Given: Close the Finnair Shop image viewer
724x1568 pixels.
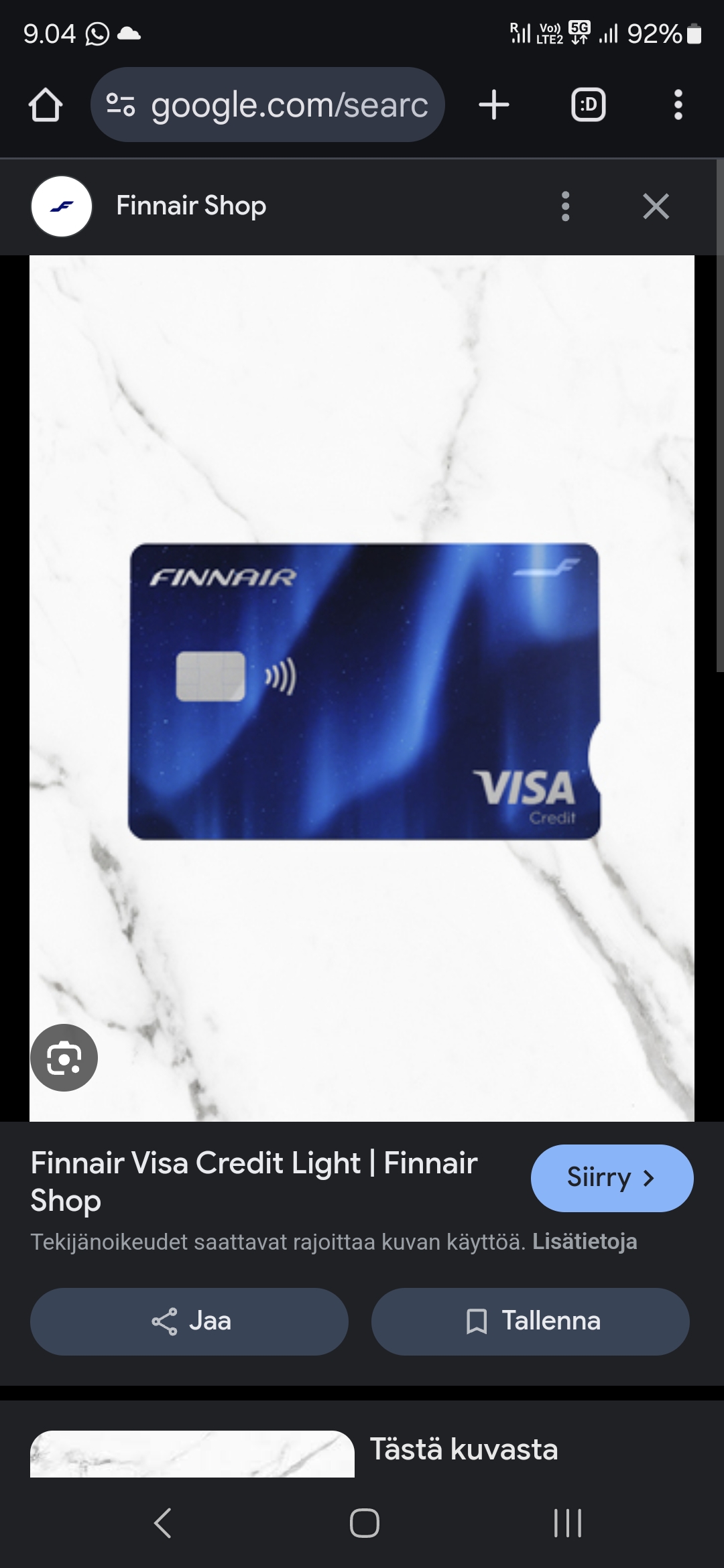Looking at the screenshot, I should pyautogui.click(x=656, y=206).
